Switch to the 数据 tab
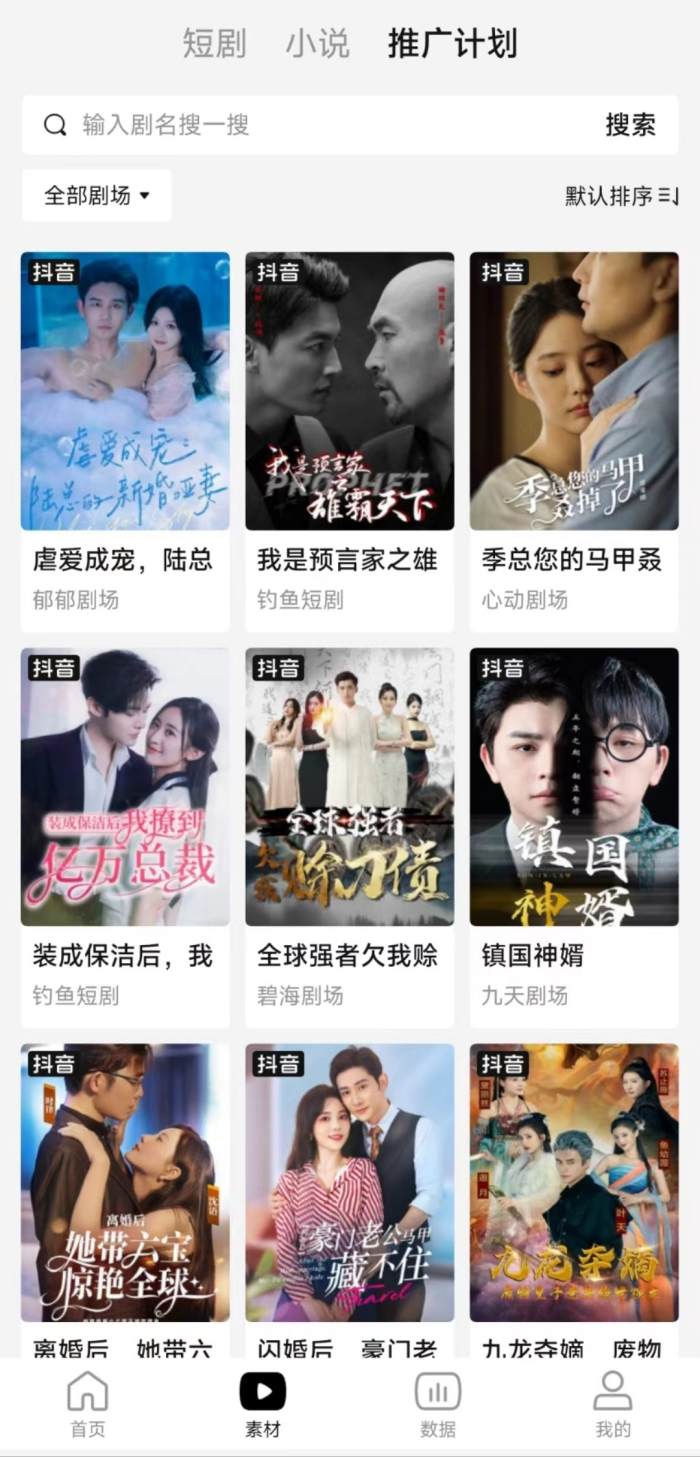Image resolution: width=700 pixels, height=1457 pixels. [x=438, y=1404]
